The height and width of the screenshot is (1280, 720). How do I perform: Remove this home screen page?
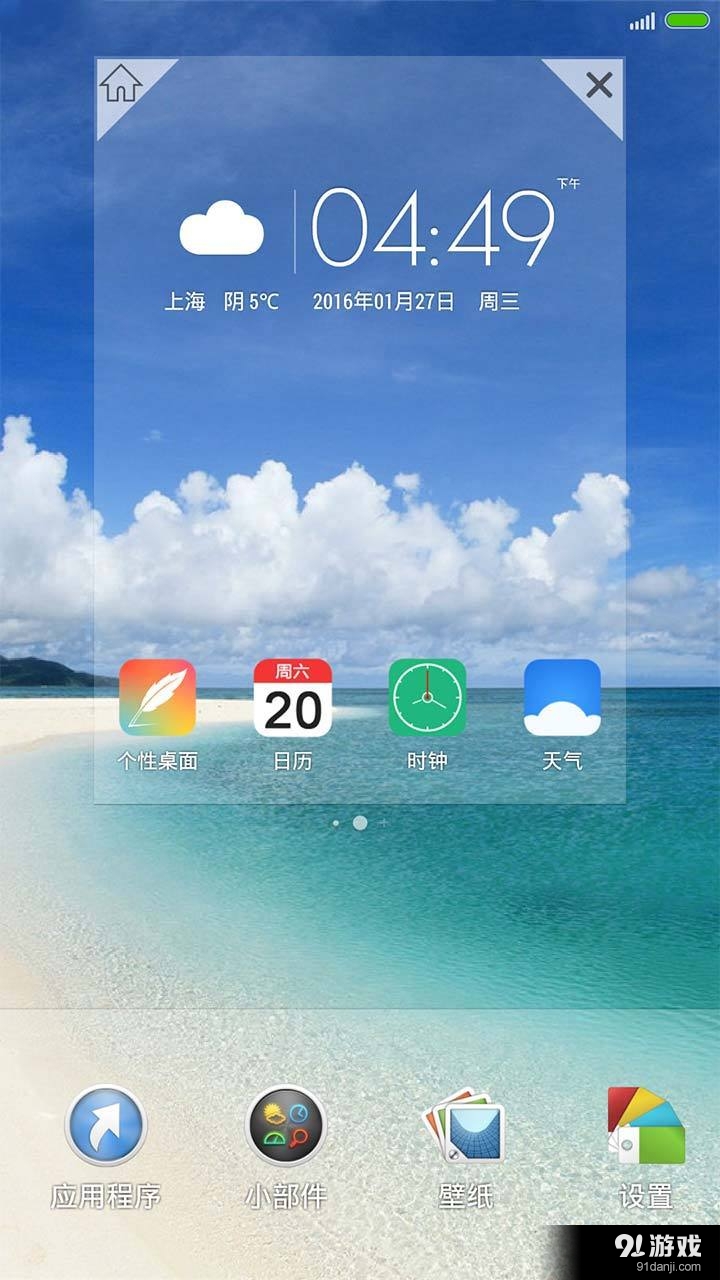click(x=598, y=85)
